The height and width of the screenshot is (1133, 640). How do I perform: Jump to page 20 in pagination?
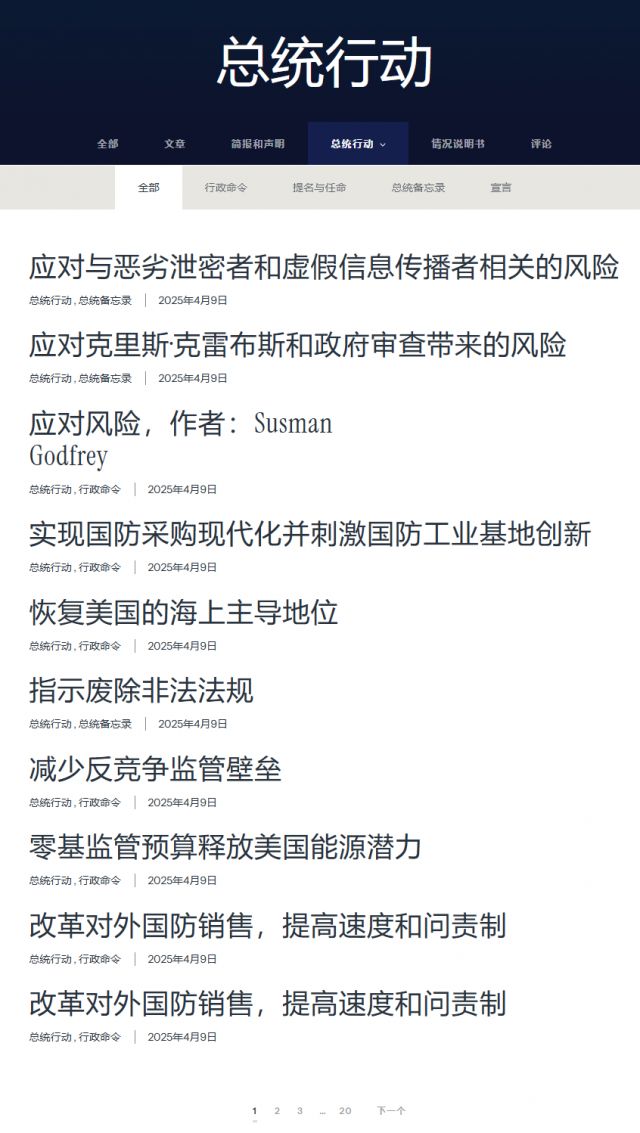point(345,1111)
